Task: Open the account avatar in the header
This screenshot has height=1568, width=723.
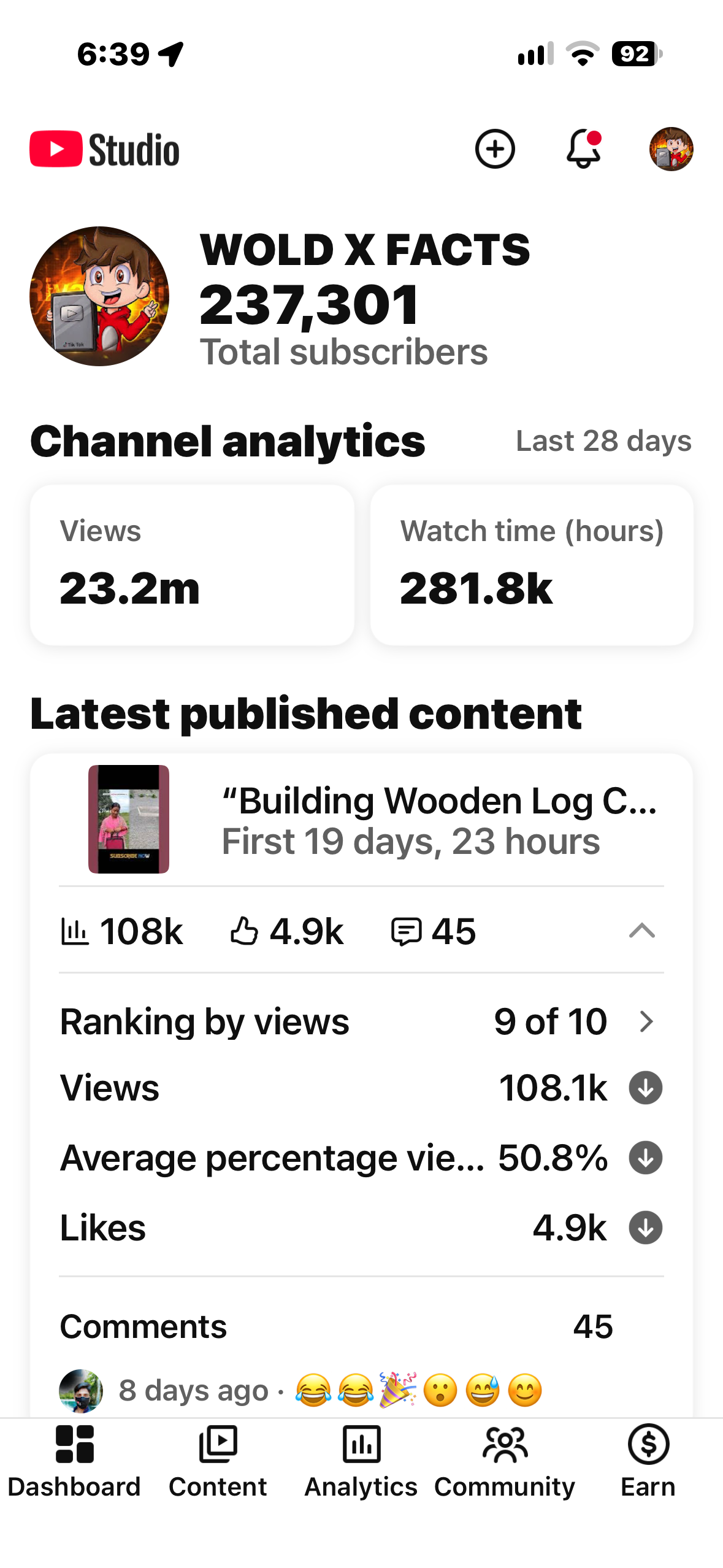Action: coord(671,149)
